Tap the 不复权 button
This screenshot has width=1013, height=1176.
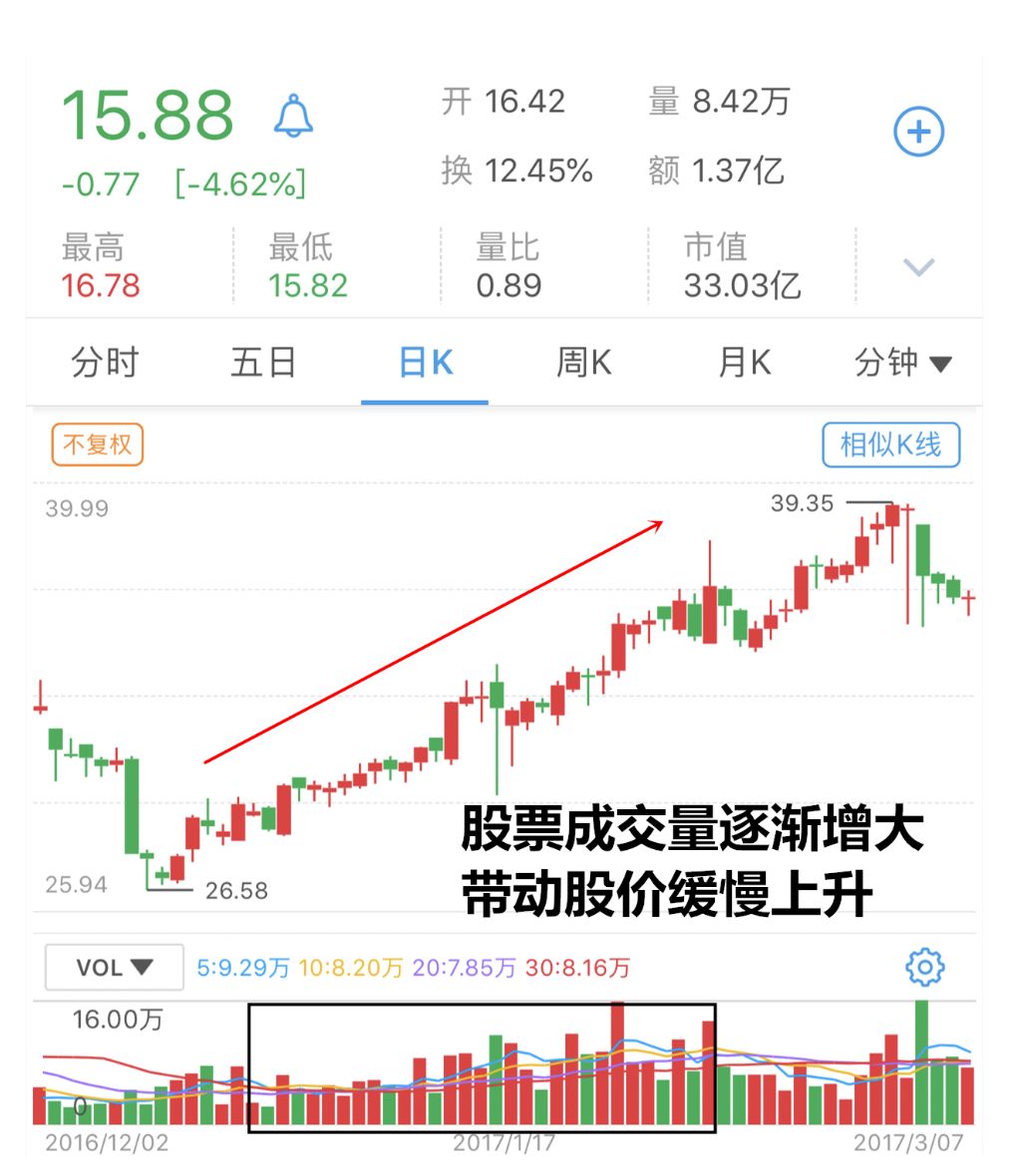pos(98,444)
